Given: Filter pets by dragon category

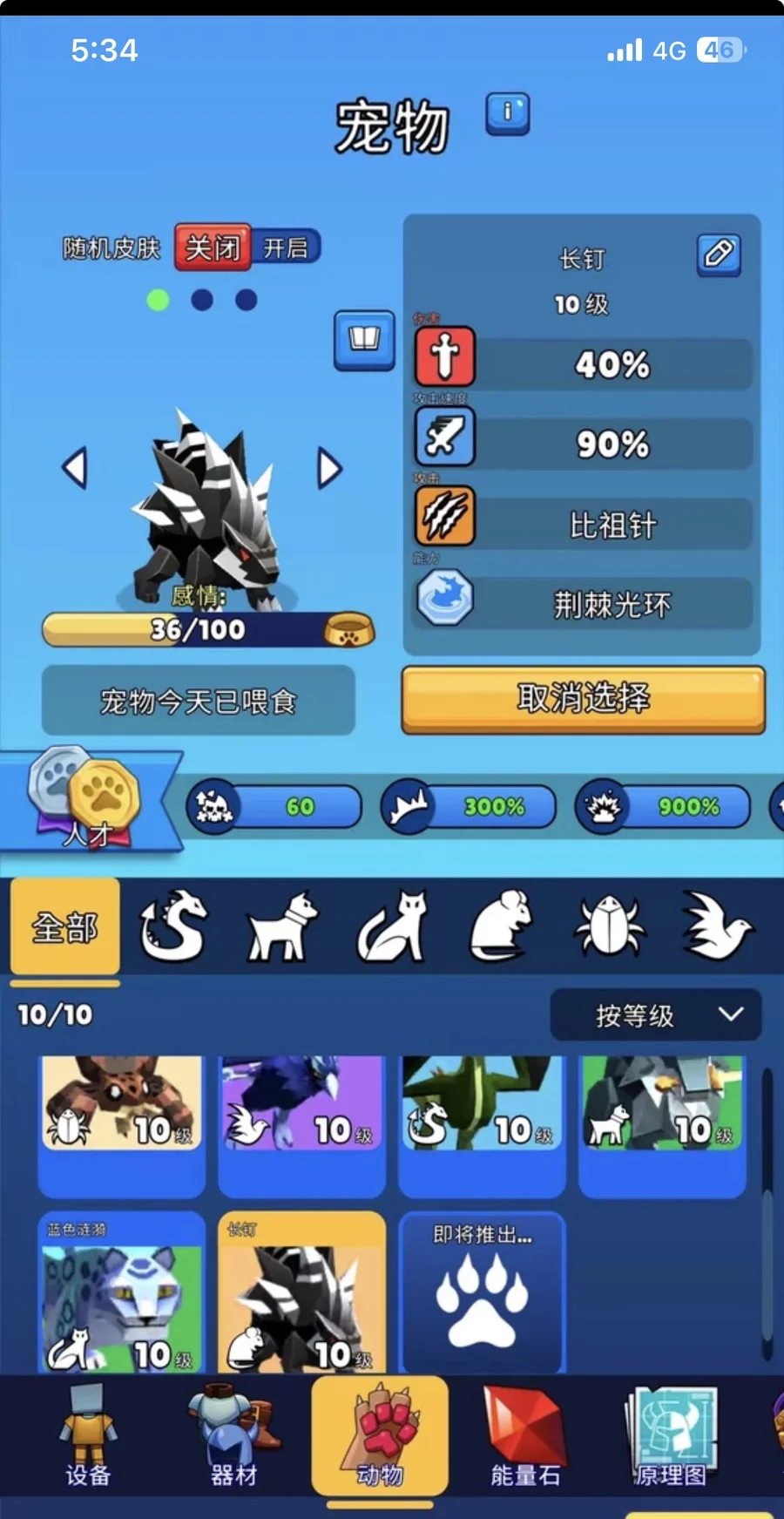Looking at the screenshot, I should pyautogui.click(x=173, y=926).
